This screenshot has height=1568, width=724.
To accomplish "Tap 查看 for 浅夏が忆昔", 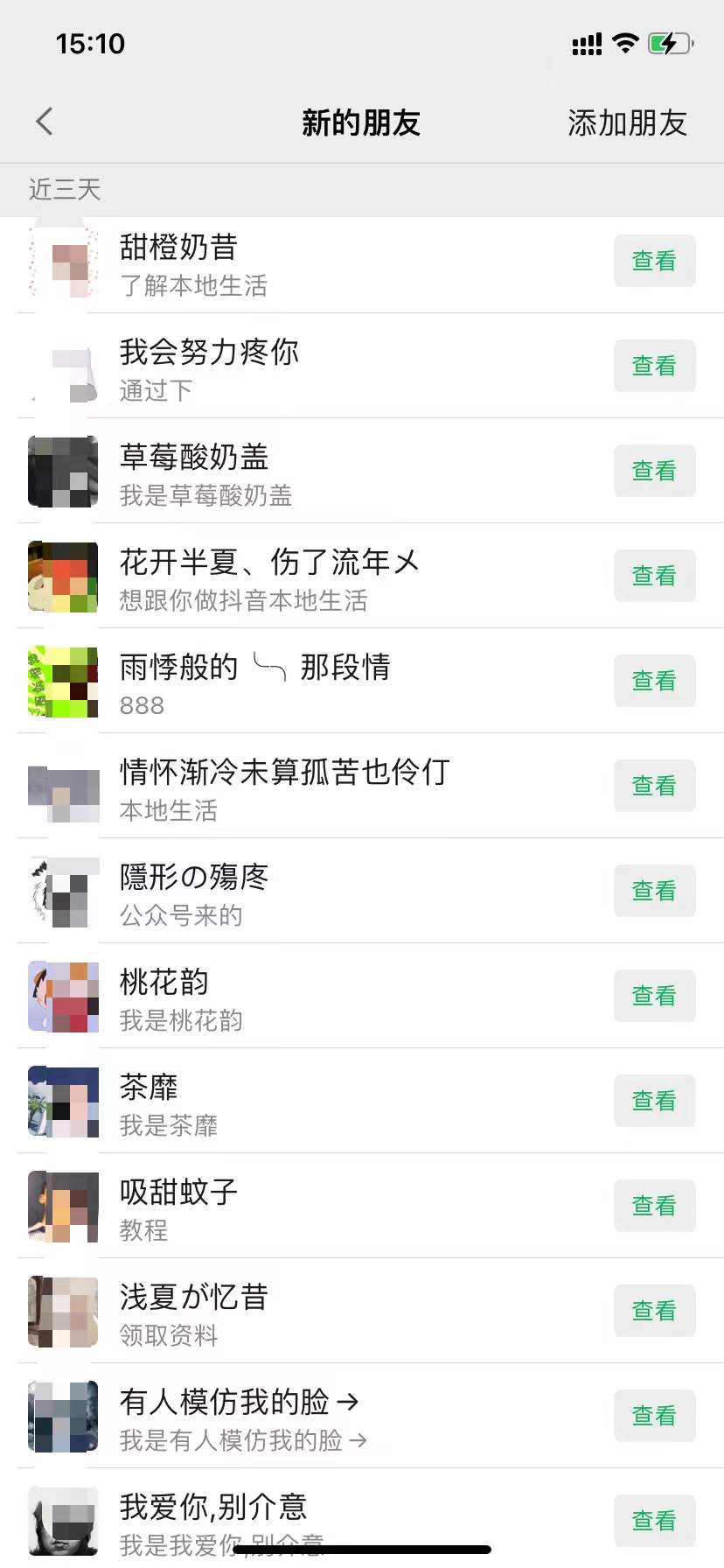I will point(654,1311).
